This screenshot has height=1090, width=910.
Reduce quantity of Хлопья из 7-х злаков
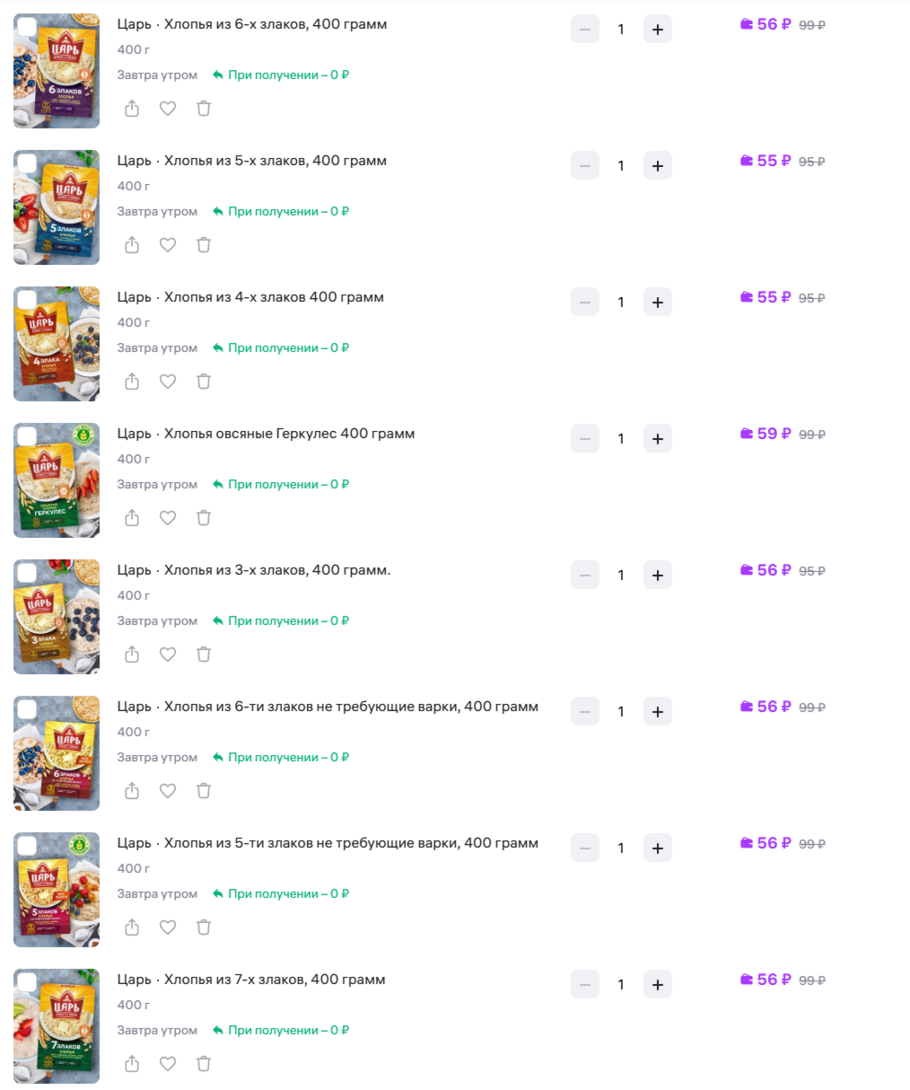585,985
